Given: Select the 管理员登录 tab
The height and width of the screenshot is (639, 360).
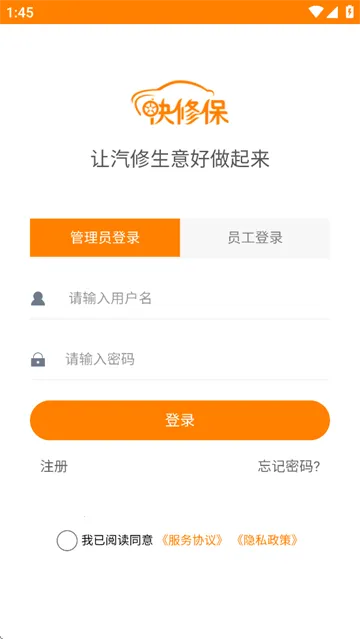Looking at the screenshot, I should click(105, 238).
